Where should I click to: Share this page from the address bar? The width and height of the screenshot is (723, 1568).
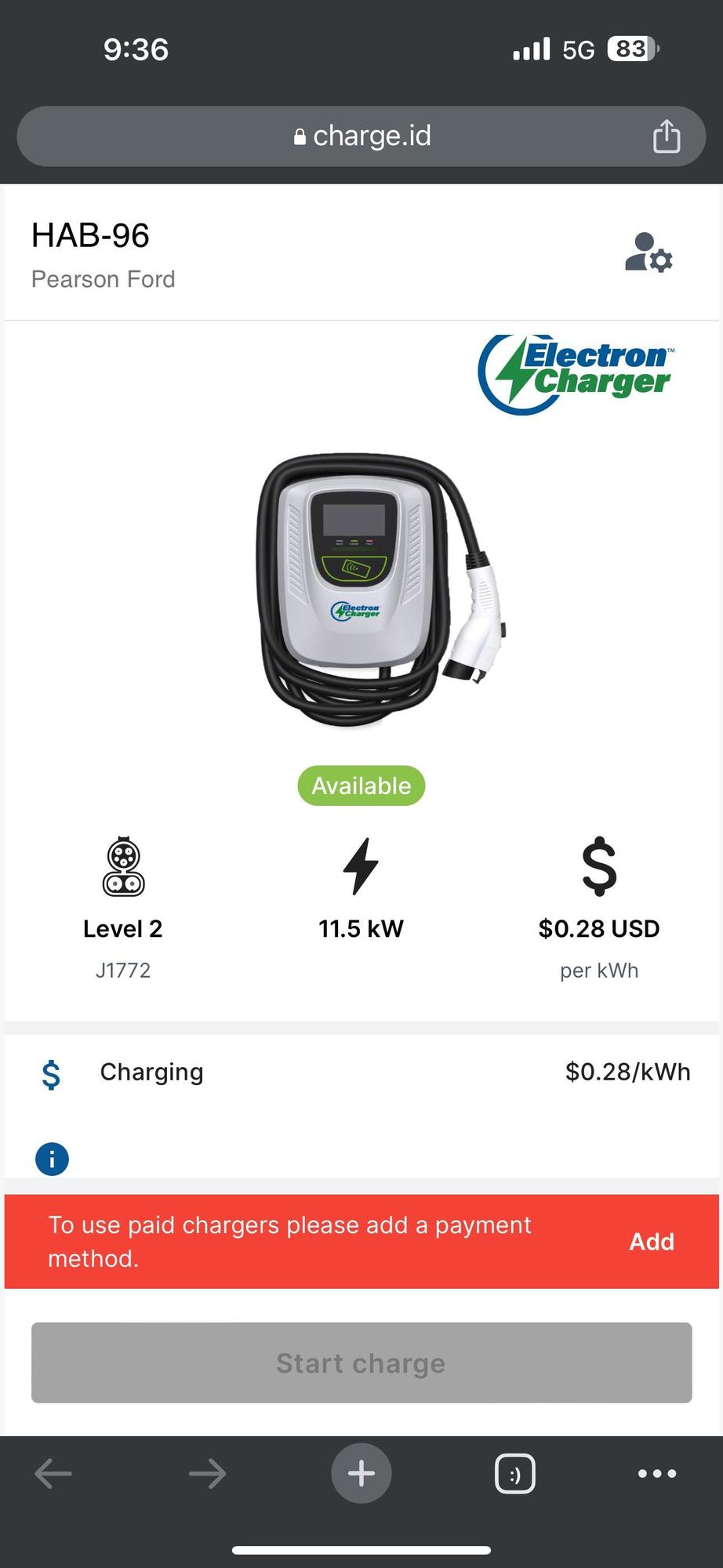click(x=666, y=136)
